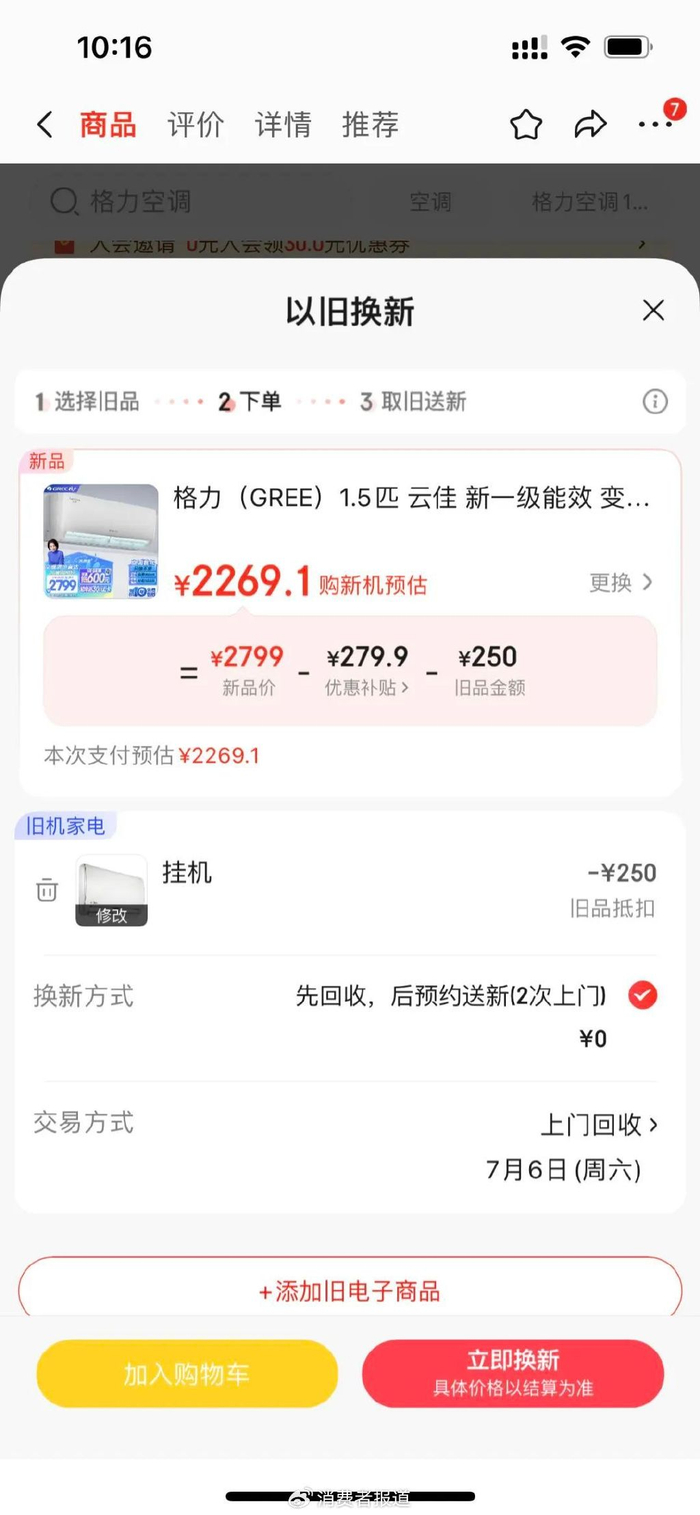The width and height of the screenshot is (700, 1515).
Task: Open 上门回收 transaction method
Action: [x=599, y=1124]
